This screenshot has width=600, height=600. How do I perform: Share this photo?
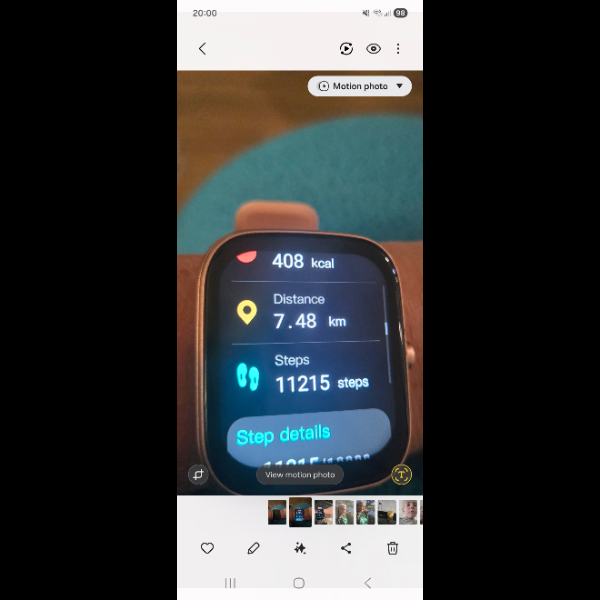click(x=346, y=548)
